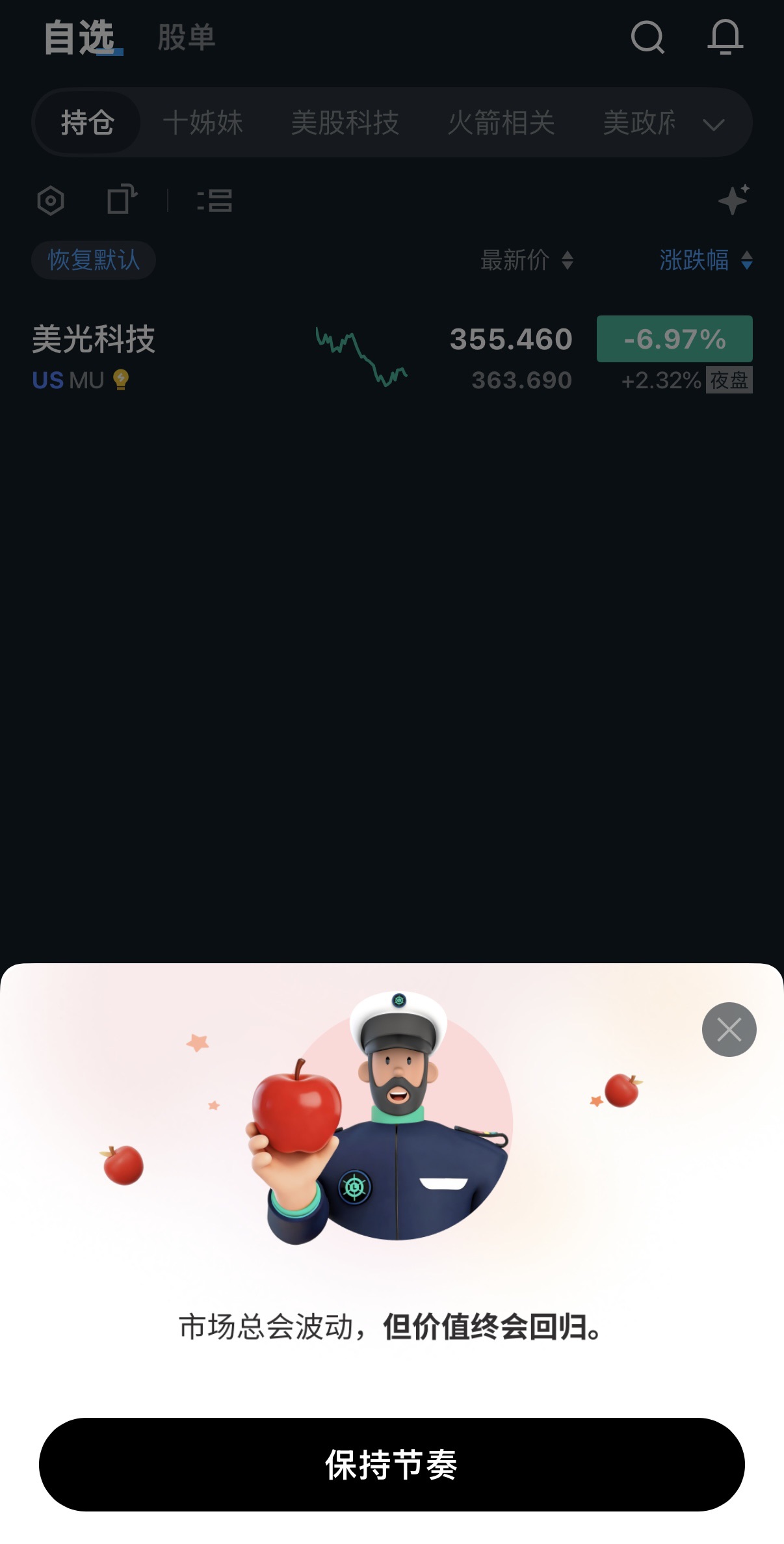Expand the watchlist groups dropdown chevron
Screen dimensions: 784x1544
point(713,124)
